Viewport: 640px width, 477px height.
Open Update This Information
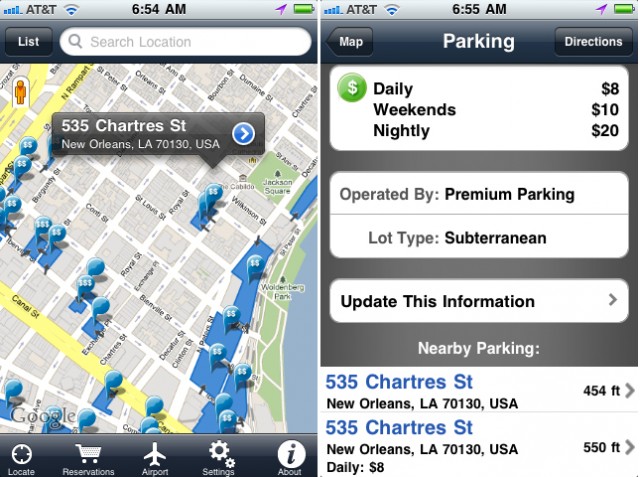point(479,301)
